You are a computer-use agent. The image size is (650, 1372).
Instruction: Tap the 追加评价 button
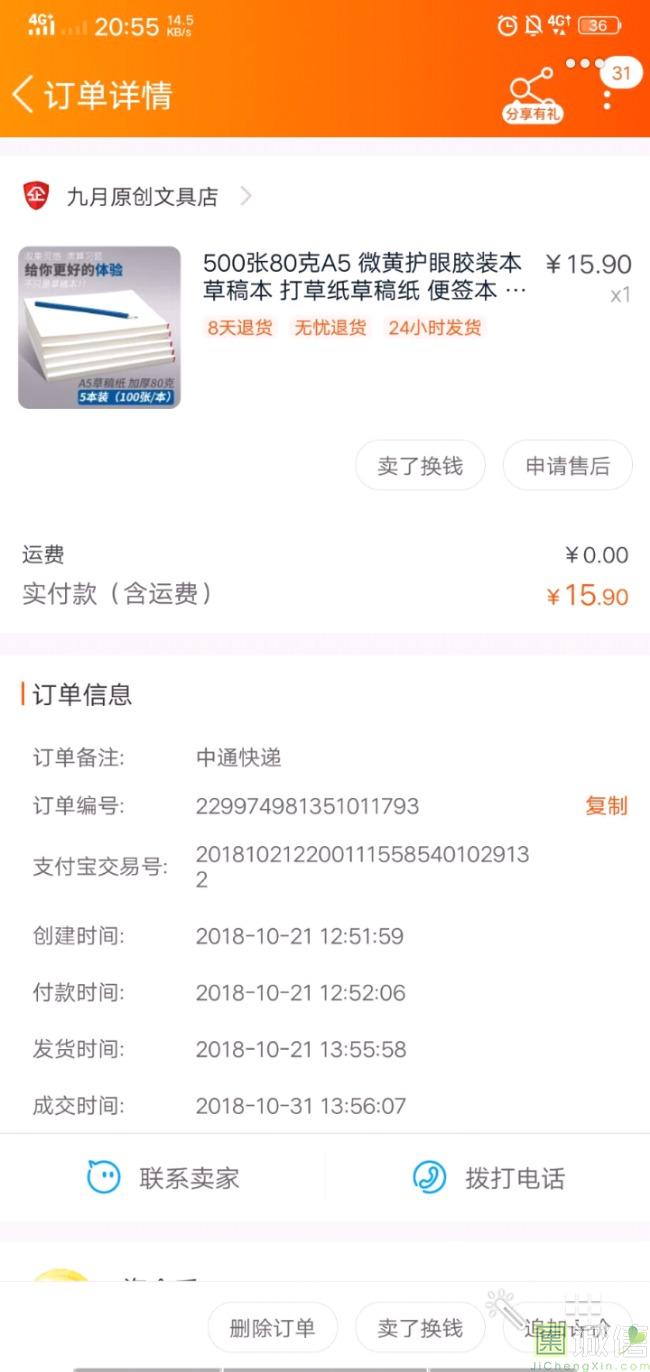[x=567, y=1328]
